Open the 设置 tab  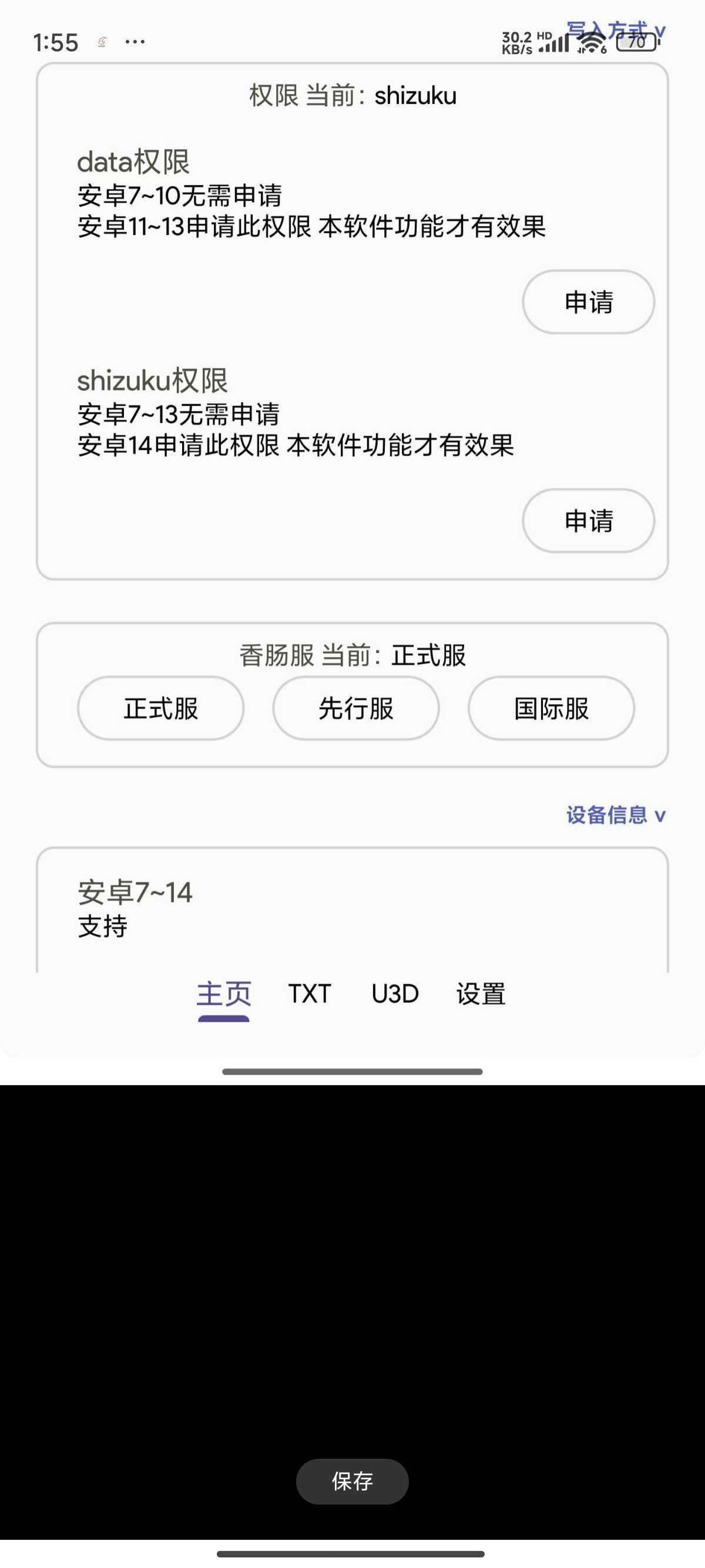click(481, 994)
